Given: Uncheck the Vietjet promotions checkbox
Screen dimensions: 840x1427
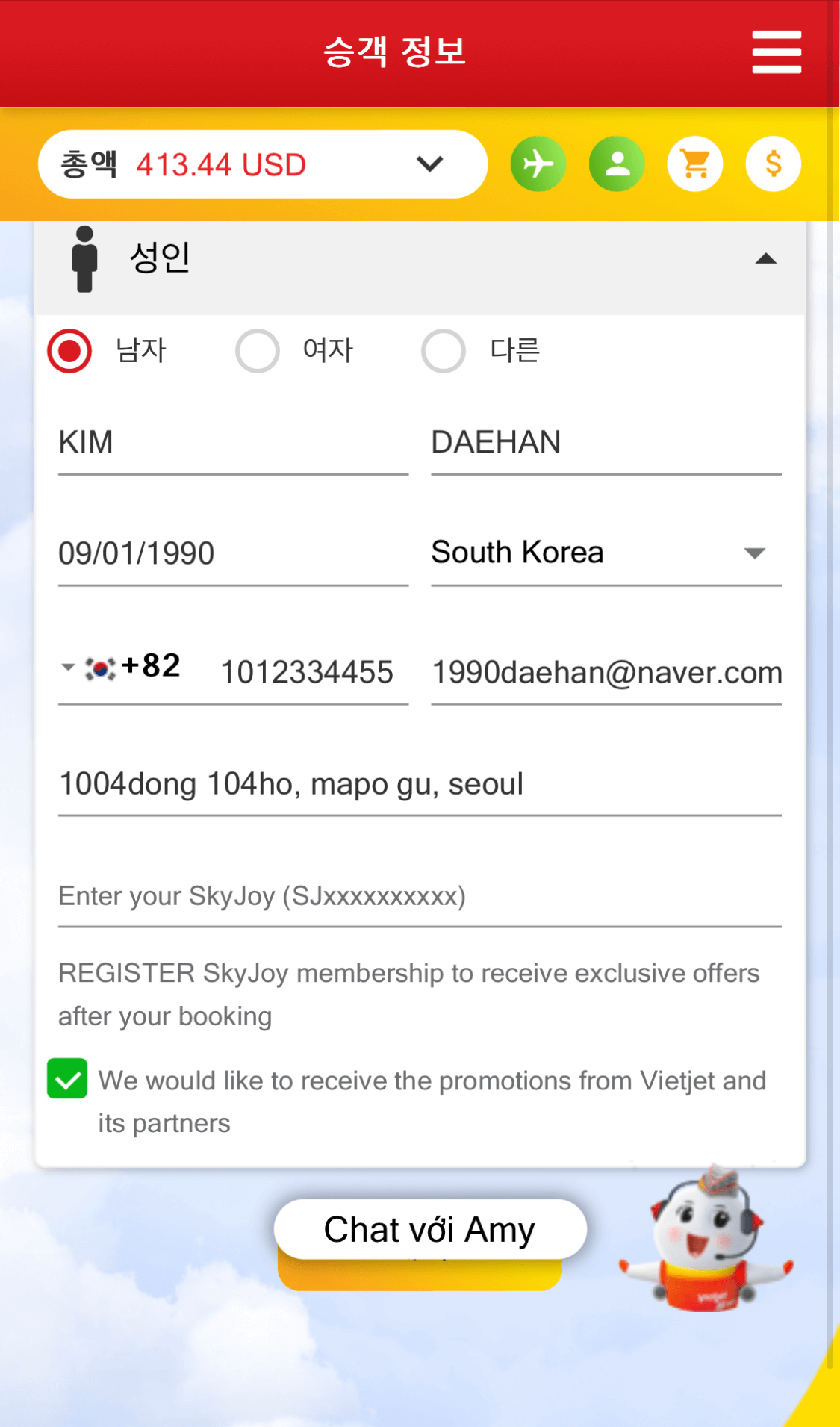Looking at the screenshot, I should click(x=68, y=1080).
